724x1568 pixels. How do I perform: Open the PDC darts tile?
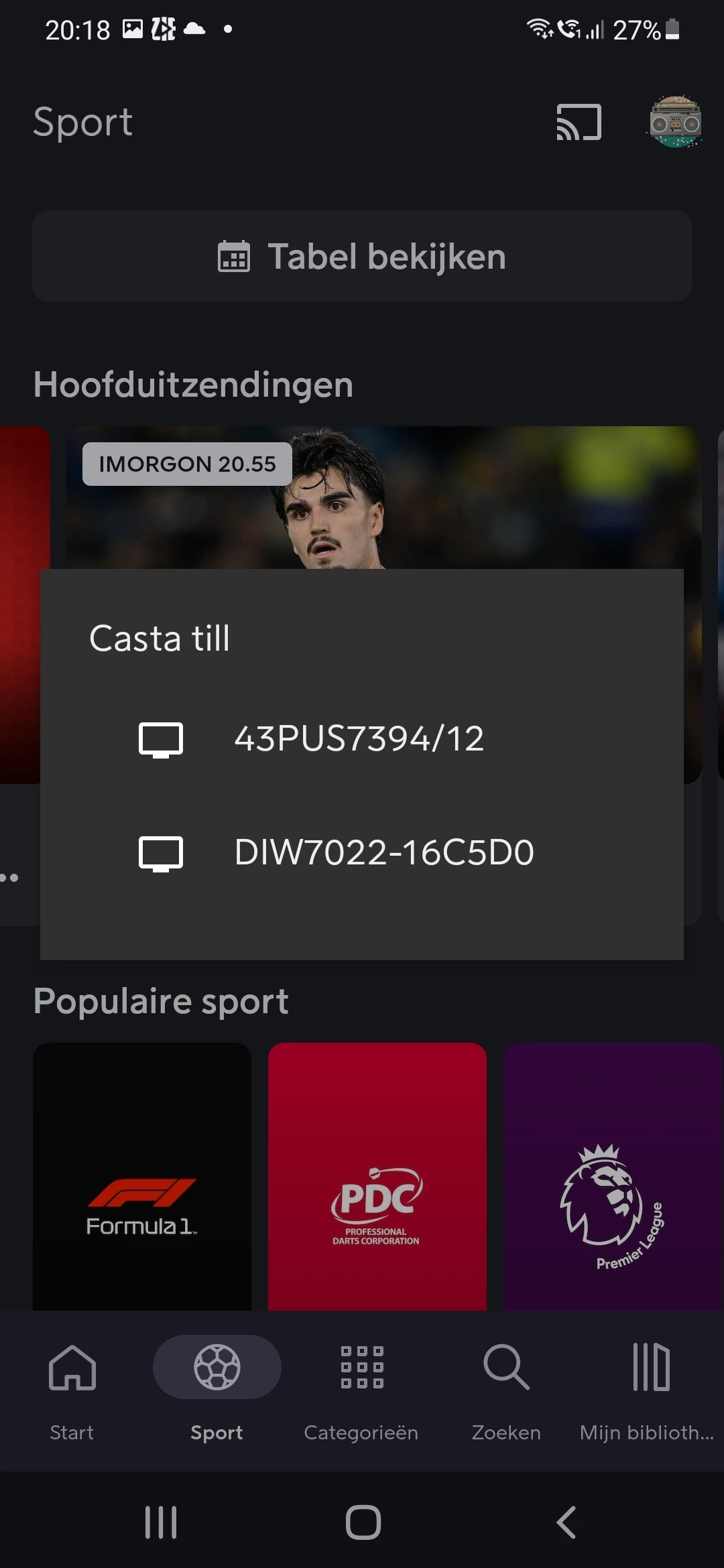pyautogui.click(x=377, y=1176)
